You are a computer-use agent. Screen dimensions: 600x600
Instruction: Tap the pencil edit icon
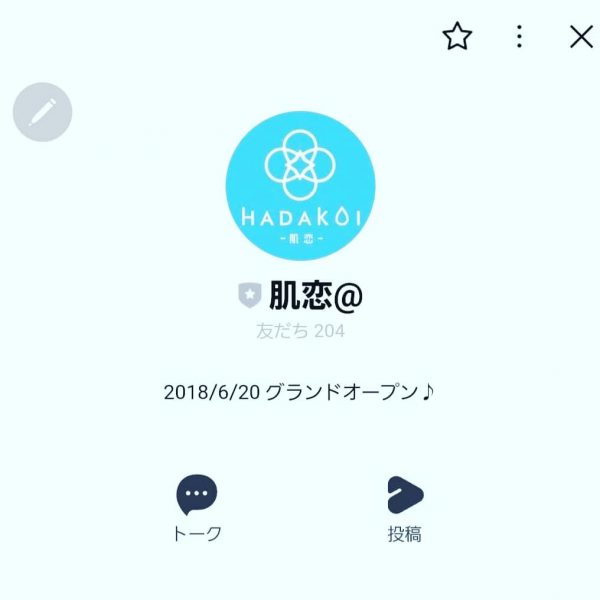(42, 112)
